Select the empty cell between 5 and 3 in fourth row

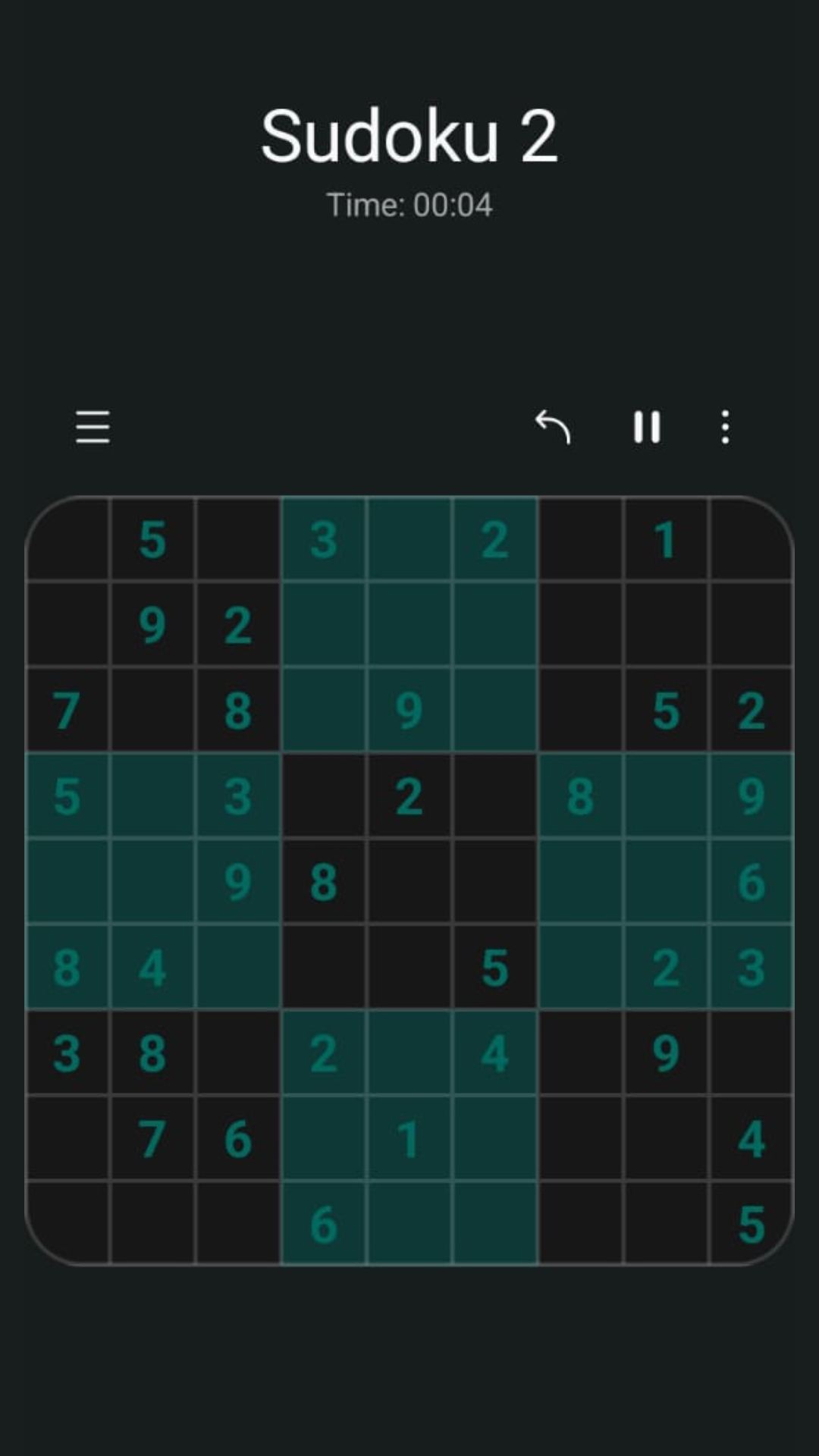[x=153, y=796]
